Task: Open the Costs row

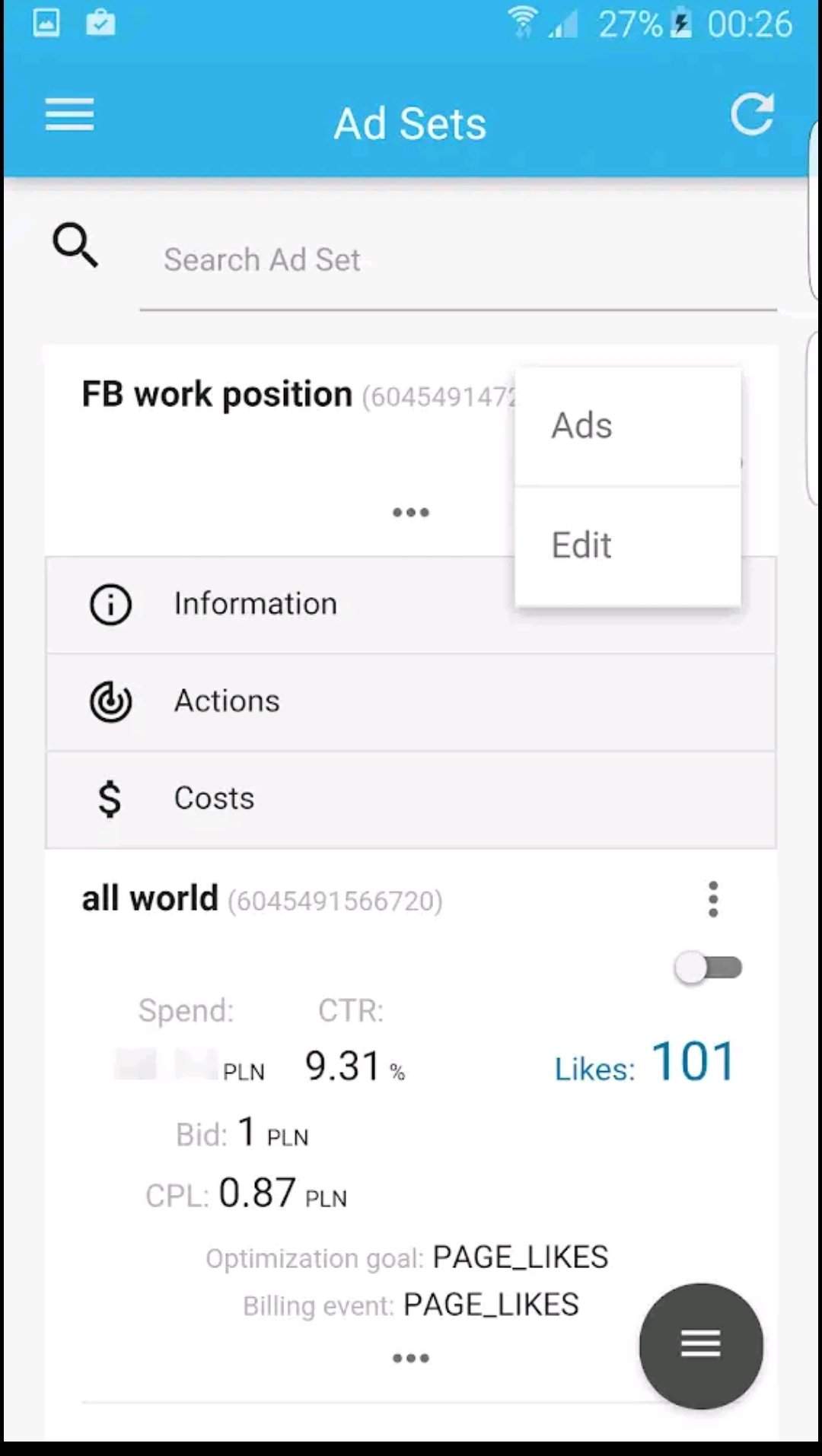Action: pyautogui.click(x=411, y=800)
